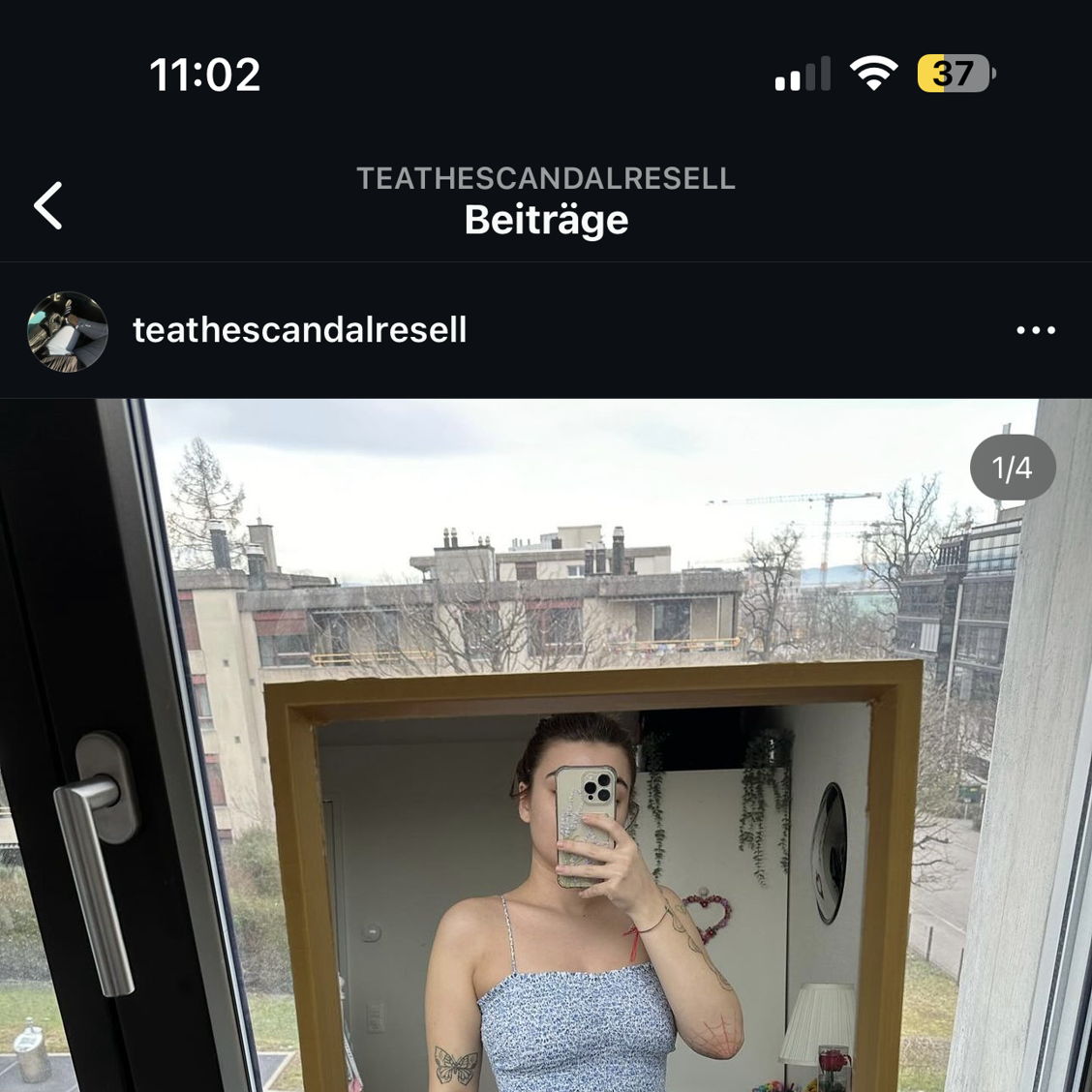The height and width of the screenshot is (1092, 1092).
Task: Go back using the top-left arrow
Action: click(x=48, y=205)
